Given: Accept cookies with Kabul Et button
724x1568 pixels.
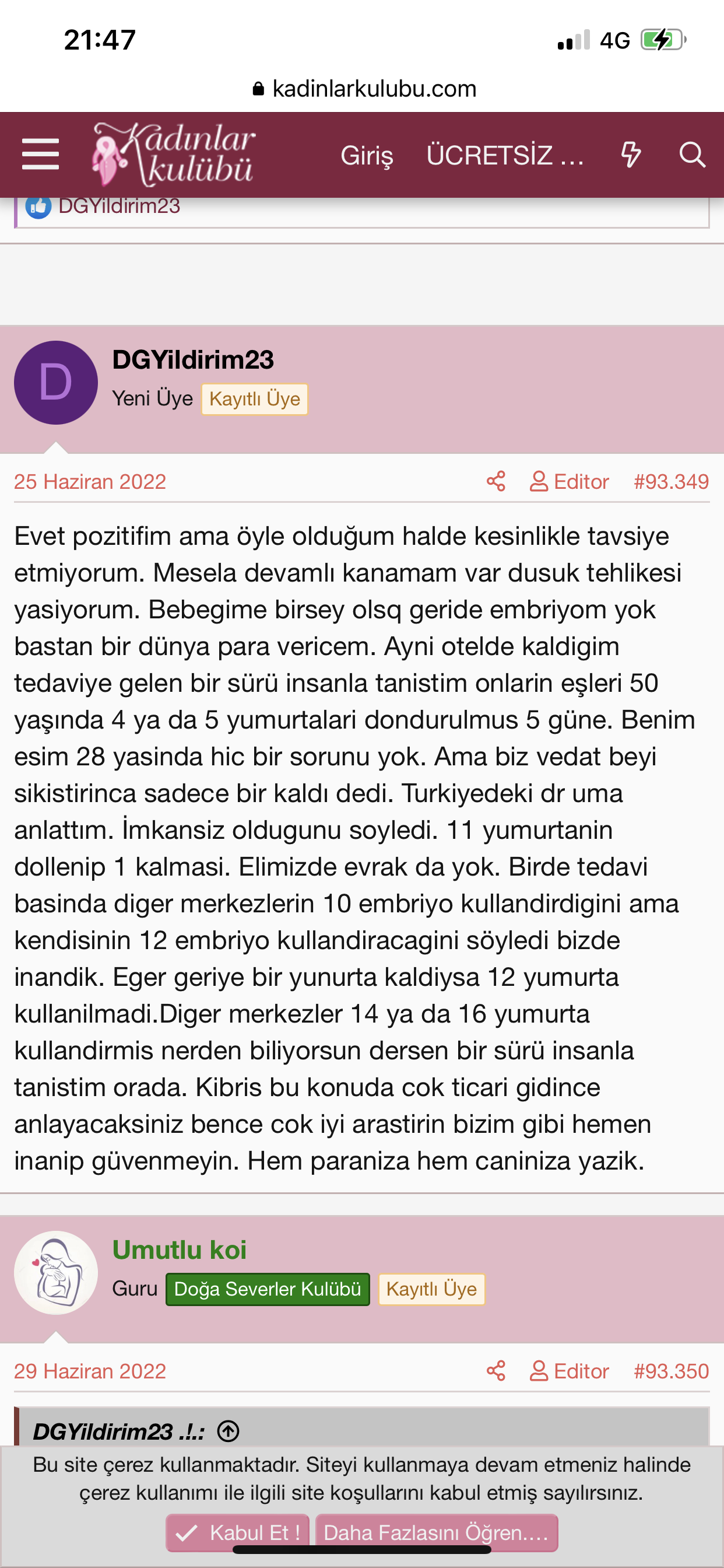Looking at the screenshot, I should pos(237,1532).
